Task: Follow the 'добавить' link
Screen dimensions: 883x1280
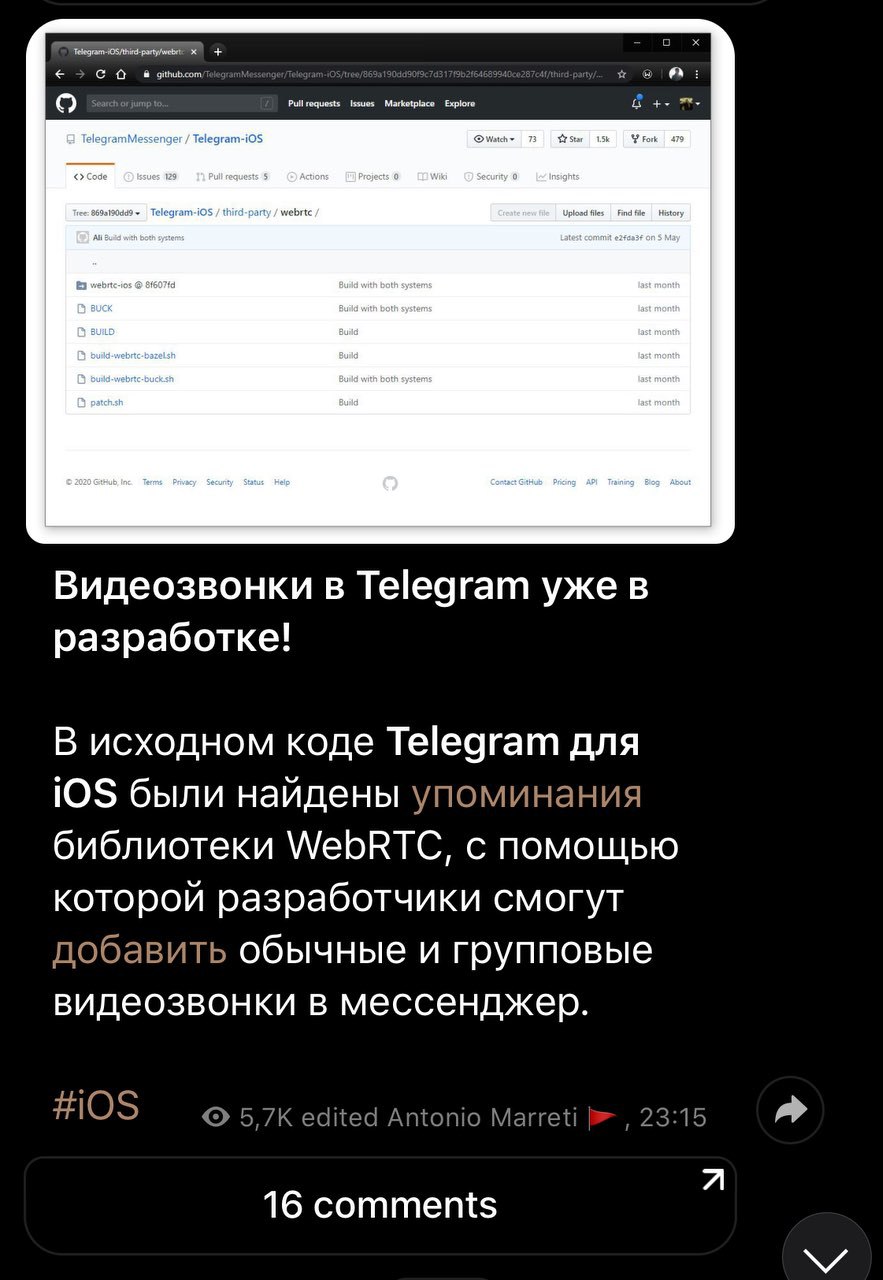Action: 139,949
